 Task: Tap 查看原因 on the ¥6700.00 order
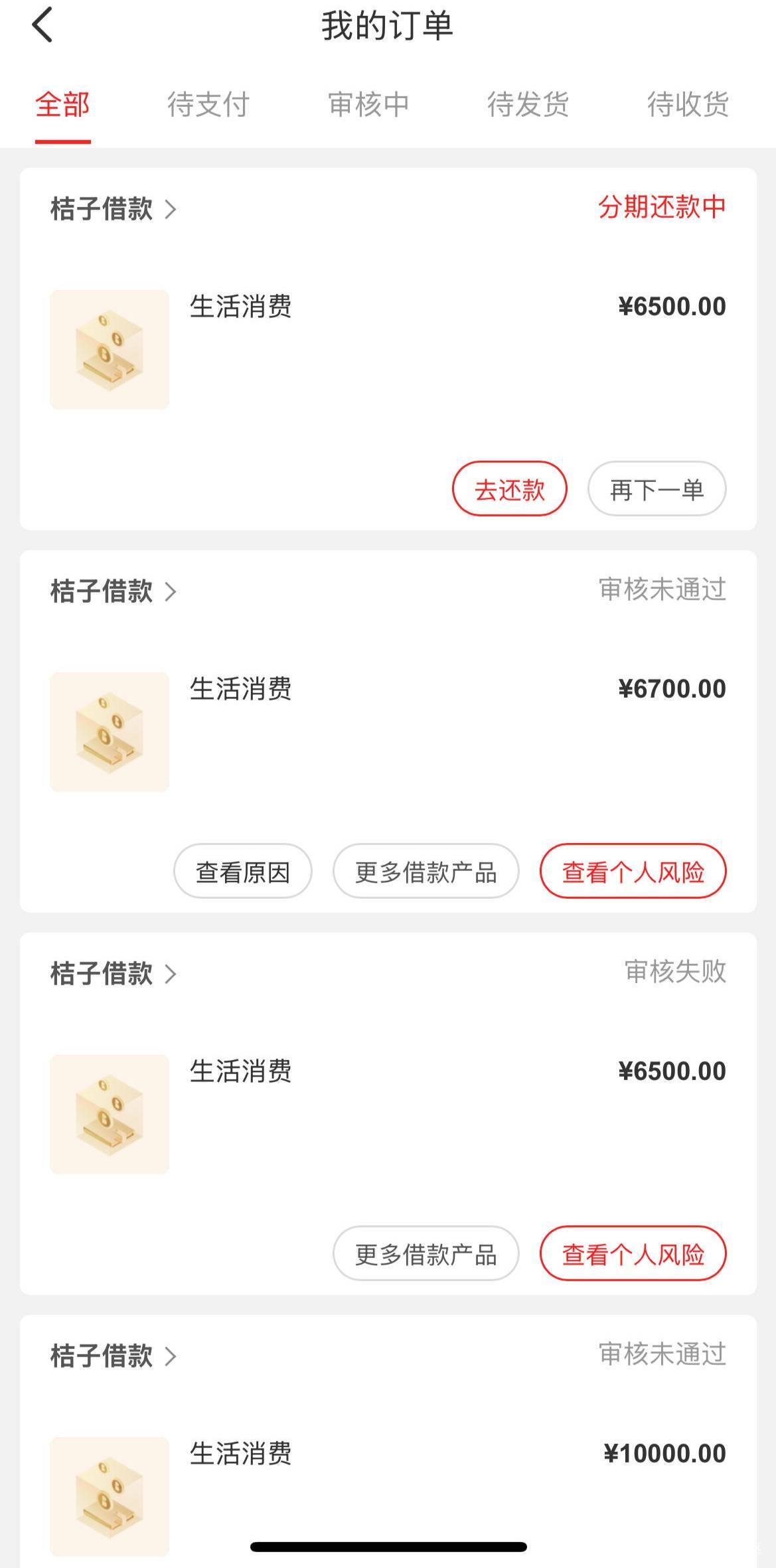pos(242,872)
